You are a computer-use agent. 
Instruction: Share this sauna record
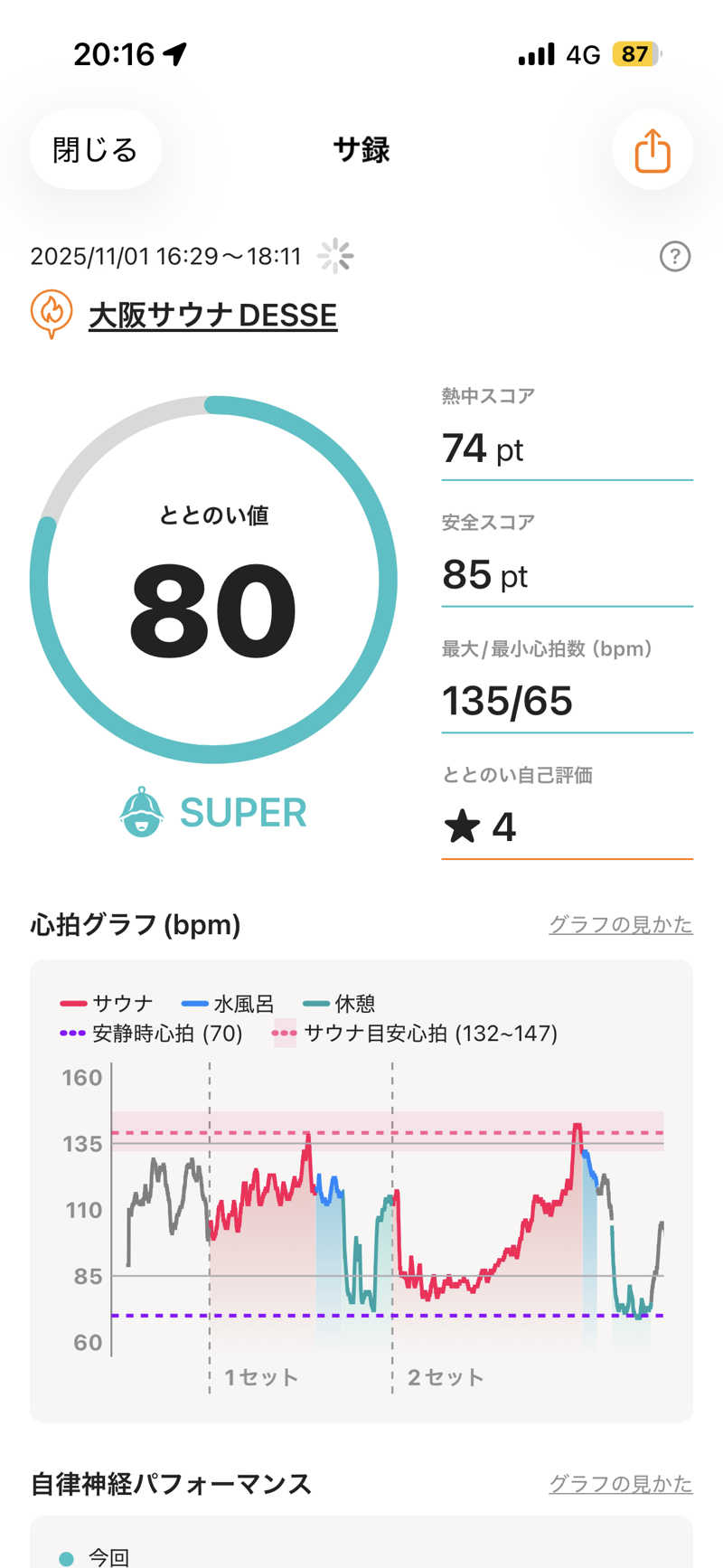652,150
